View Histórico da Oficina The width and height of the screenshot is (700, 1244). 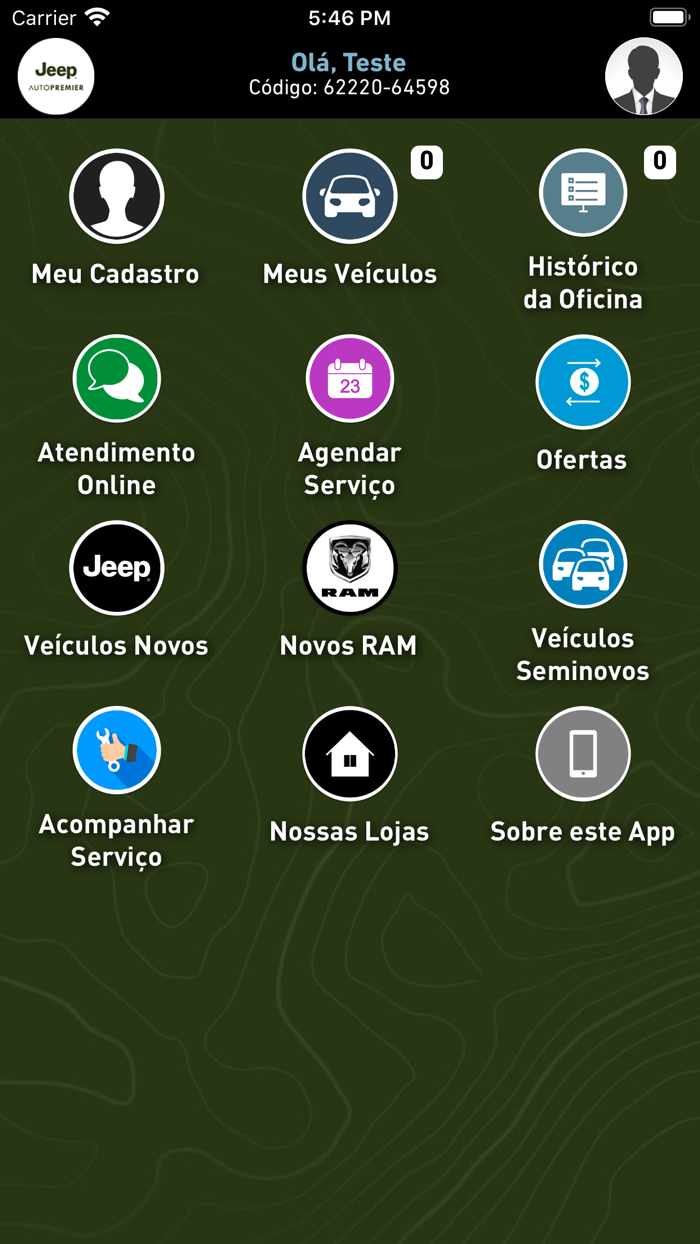(583, 194)
